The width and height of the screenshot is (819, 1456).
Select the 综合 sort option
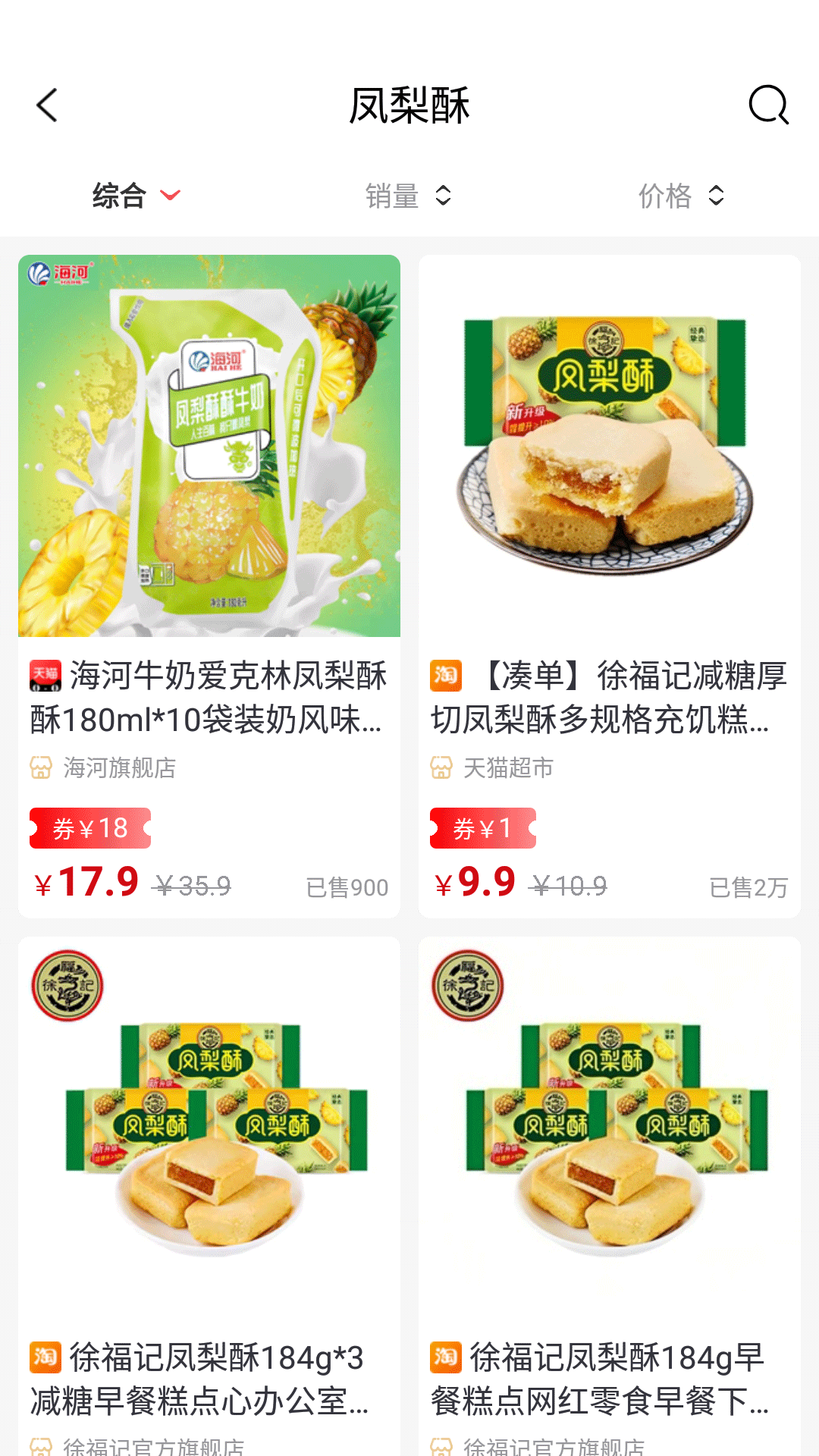pyautogui.click(x=118, y=196)
